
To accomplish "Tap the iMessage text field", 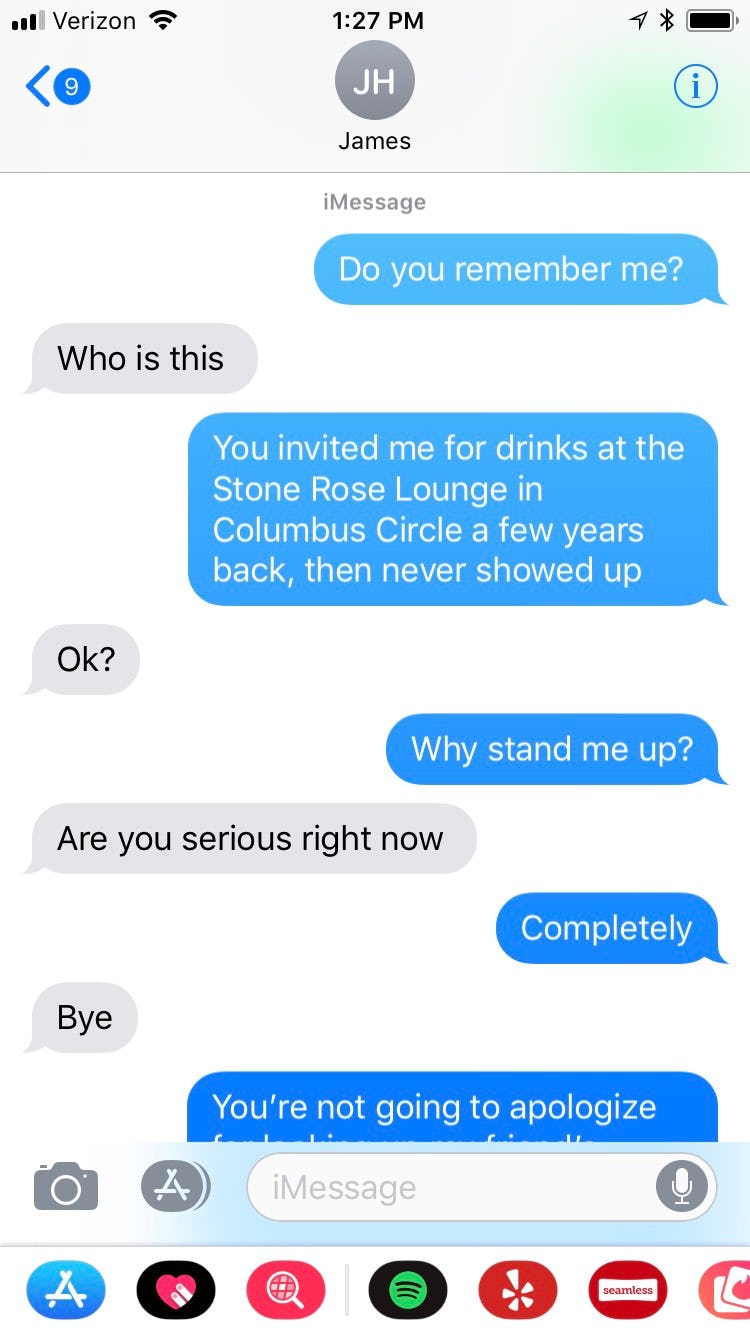I will (x=450, y=1187).
